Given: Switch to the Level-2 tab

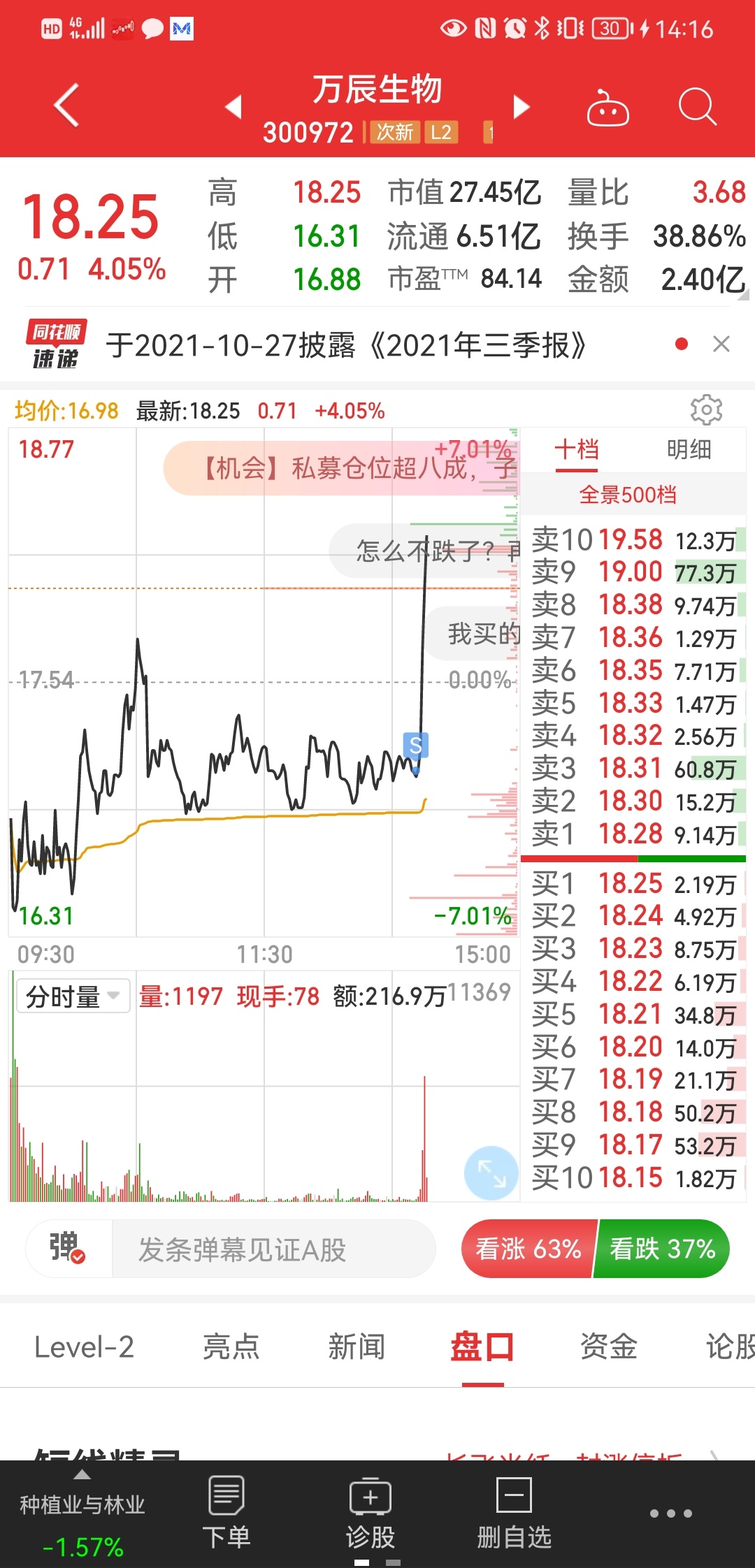Looking at the screenshot, I should [x=84, y=1347].
